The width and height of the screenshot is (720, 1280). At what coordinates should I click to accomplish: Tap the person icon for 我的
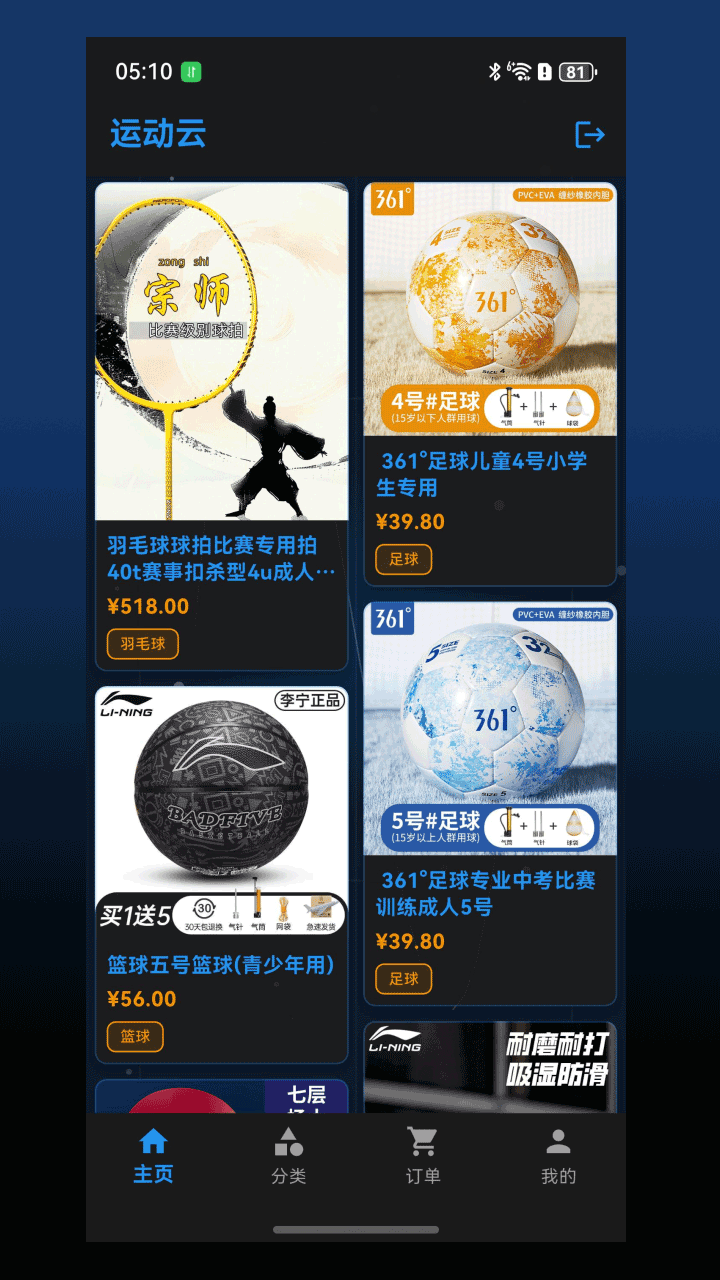[557, 1140]
